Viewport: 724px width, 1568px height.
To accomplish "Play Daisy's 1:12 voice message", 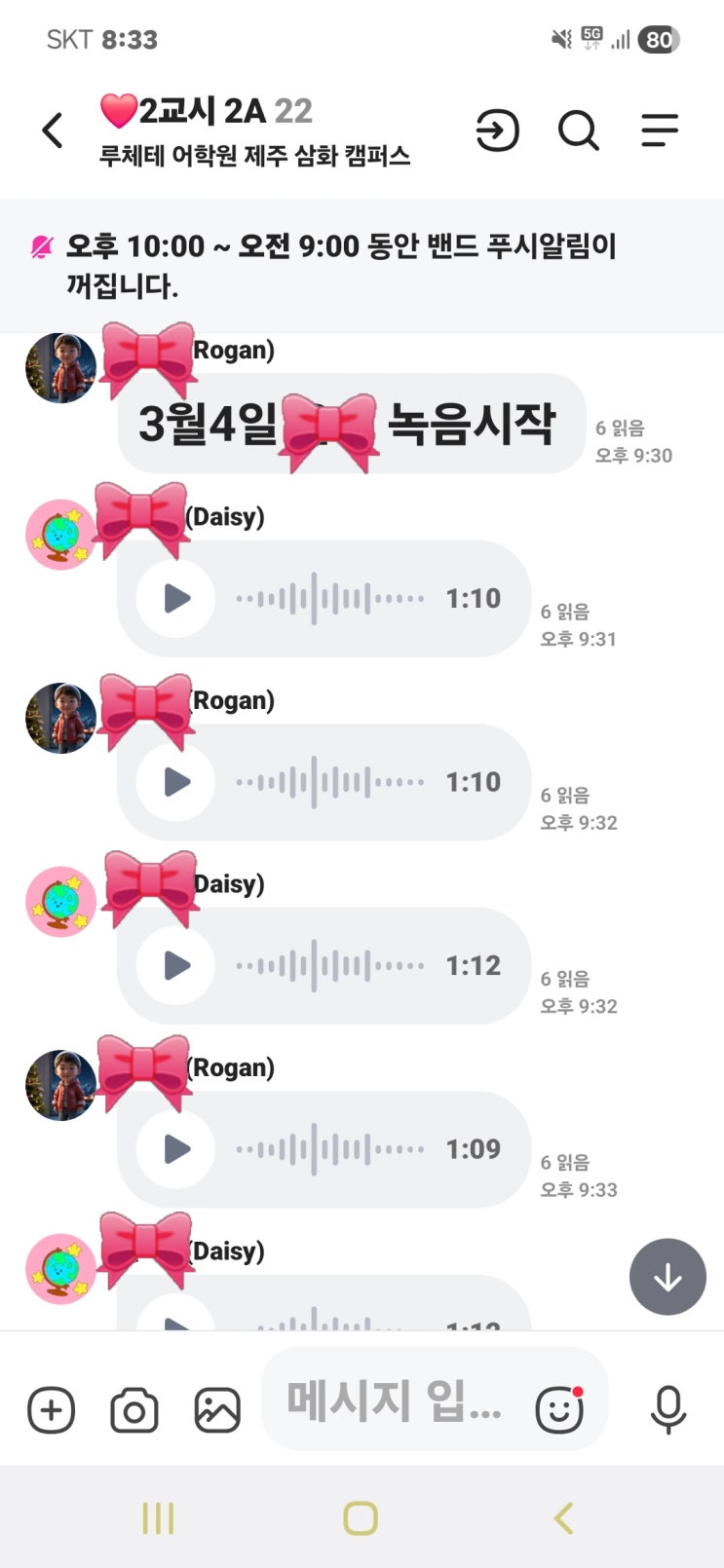I will (176, 965).
